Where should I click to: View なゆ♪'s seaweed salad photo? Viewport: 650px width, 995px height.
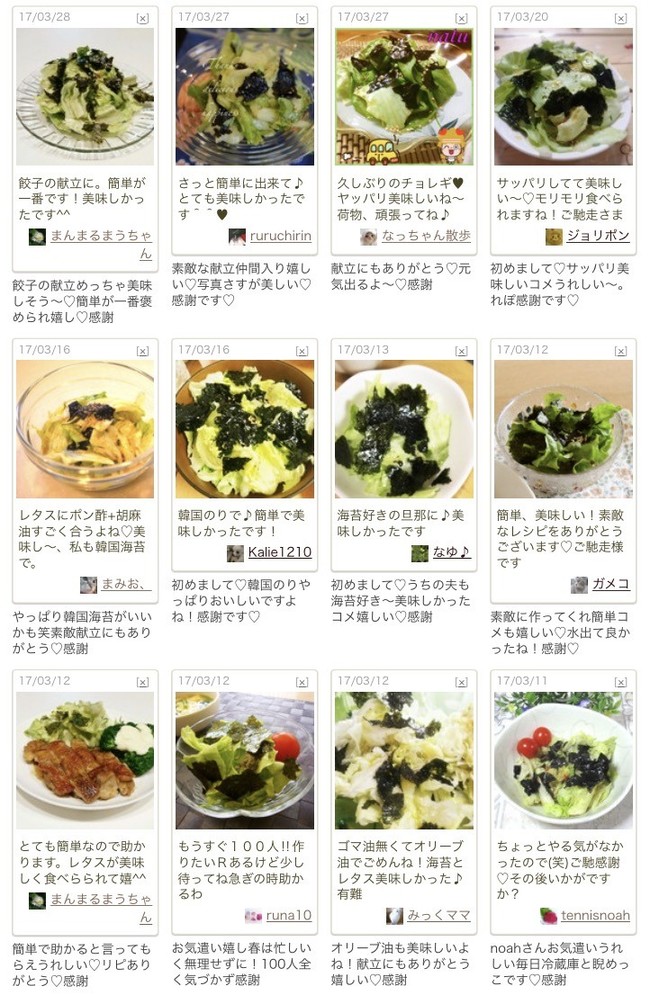coord(404,429)
